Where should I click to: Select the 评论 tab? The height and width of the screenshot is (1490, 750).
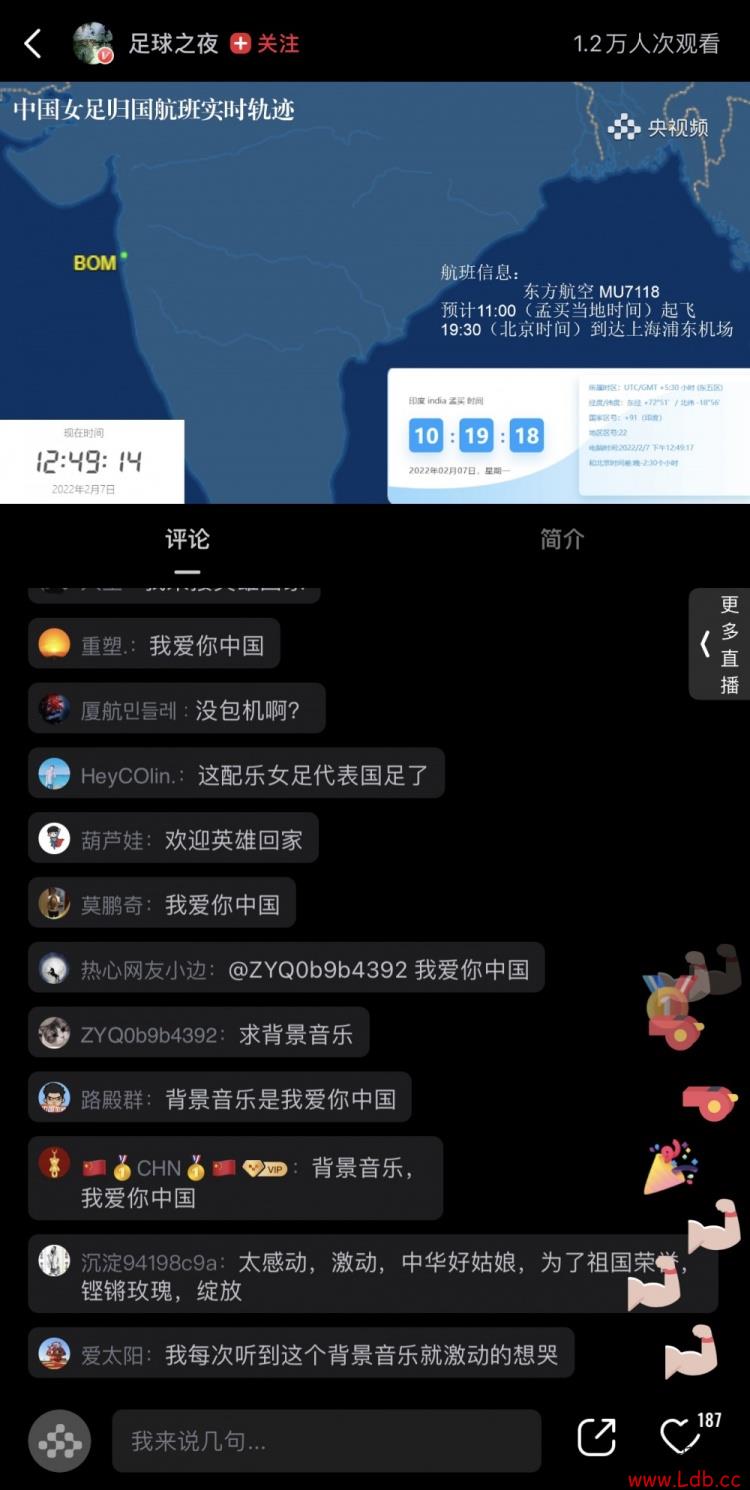pyautogui.click(x=187, y=539)
